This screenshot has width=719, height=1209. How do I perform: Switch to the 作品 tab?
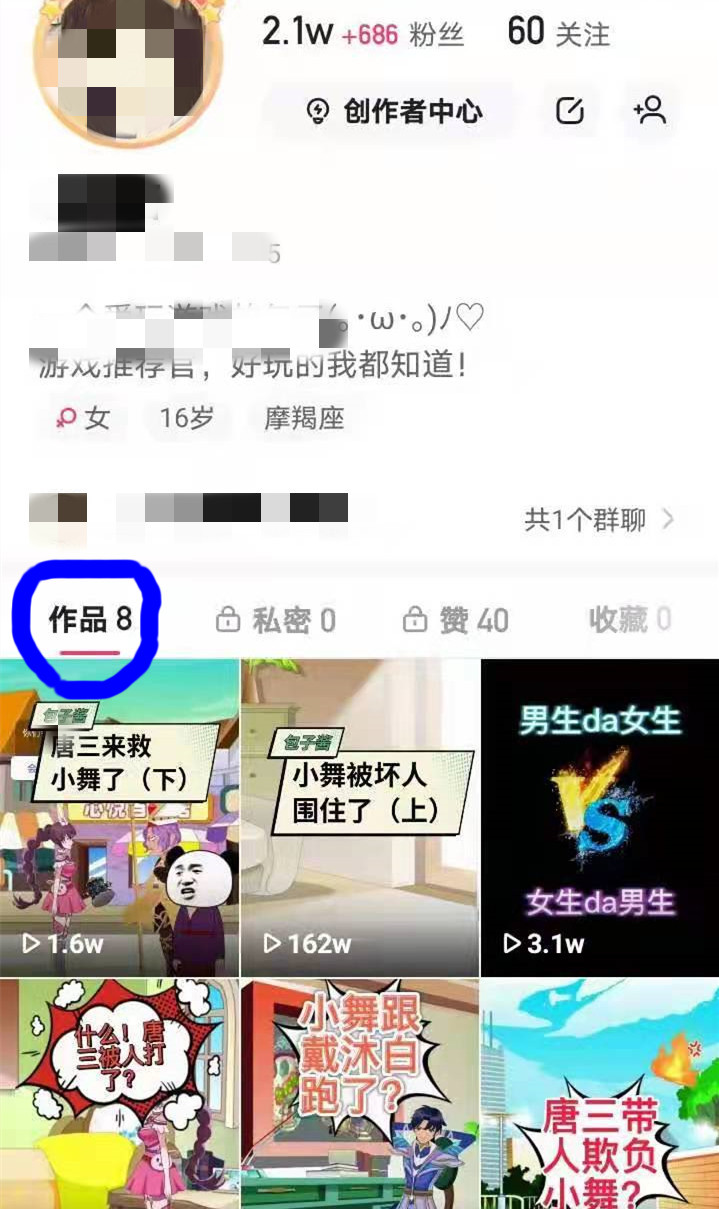tap(90, 621)
